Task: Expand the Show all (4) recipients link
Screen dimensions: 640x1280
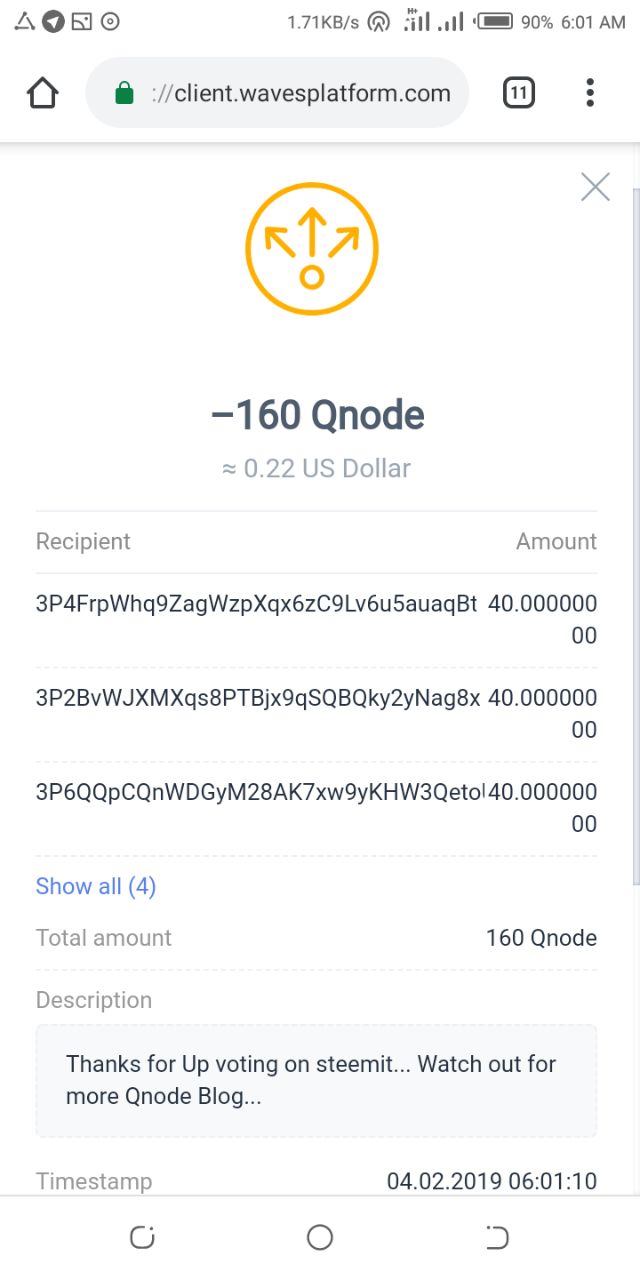Action: [x=96, y=886]
